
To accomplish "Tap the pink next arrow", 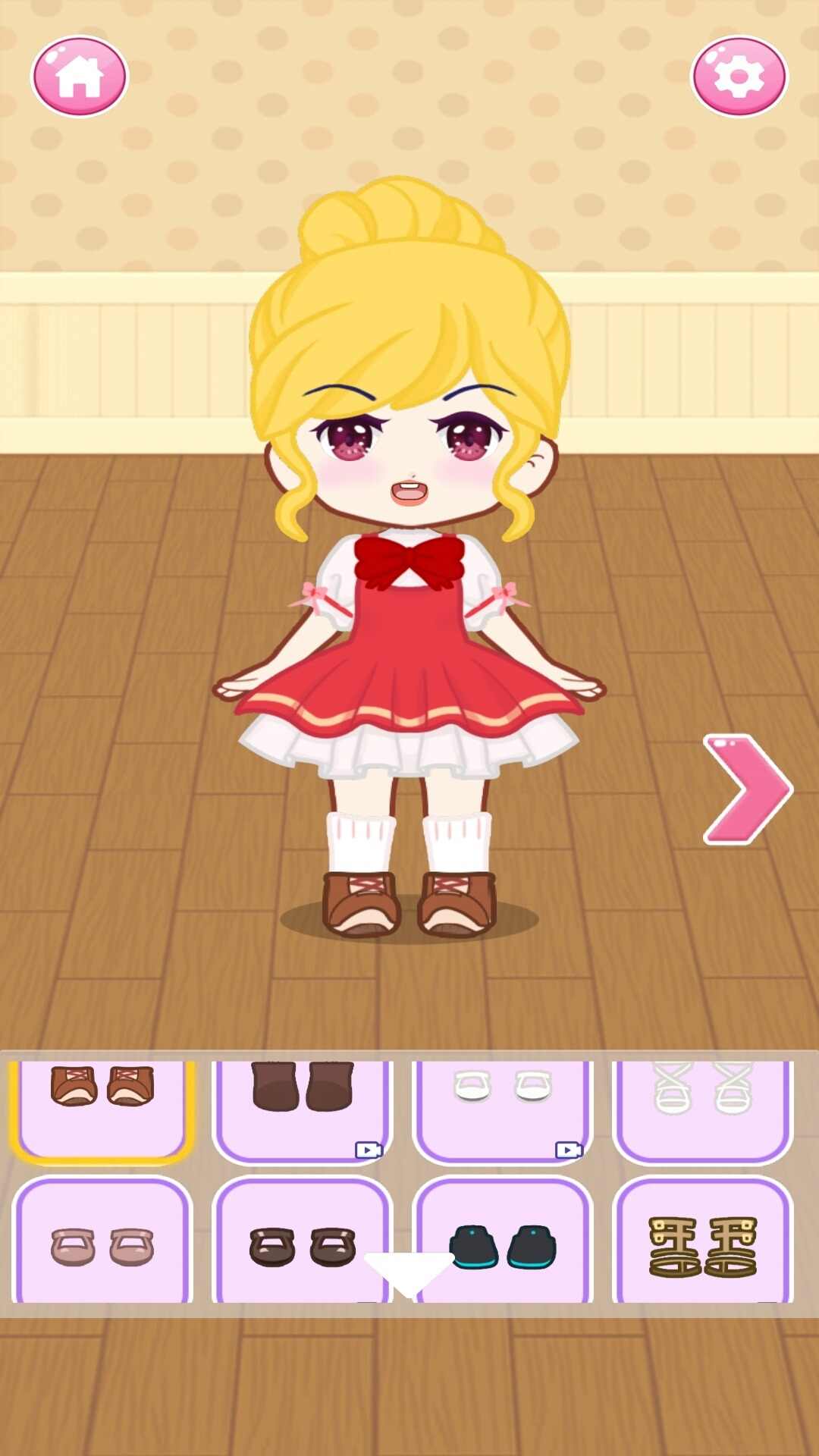I will (x=746, y=789).
